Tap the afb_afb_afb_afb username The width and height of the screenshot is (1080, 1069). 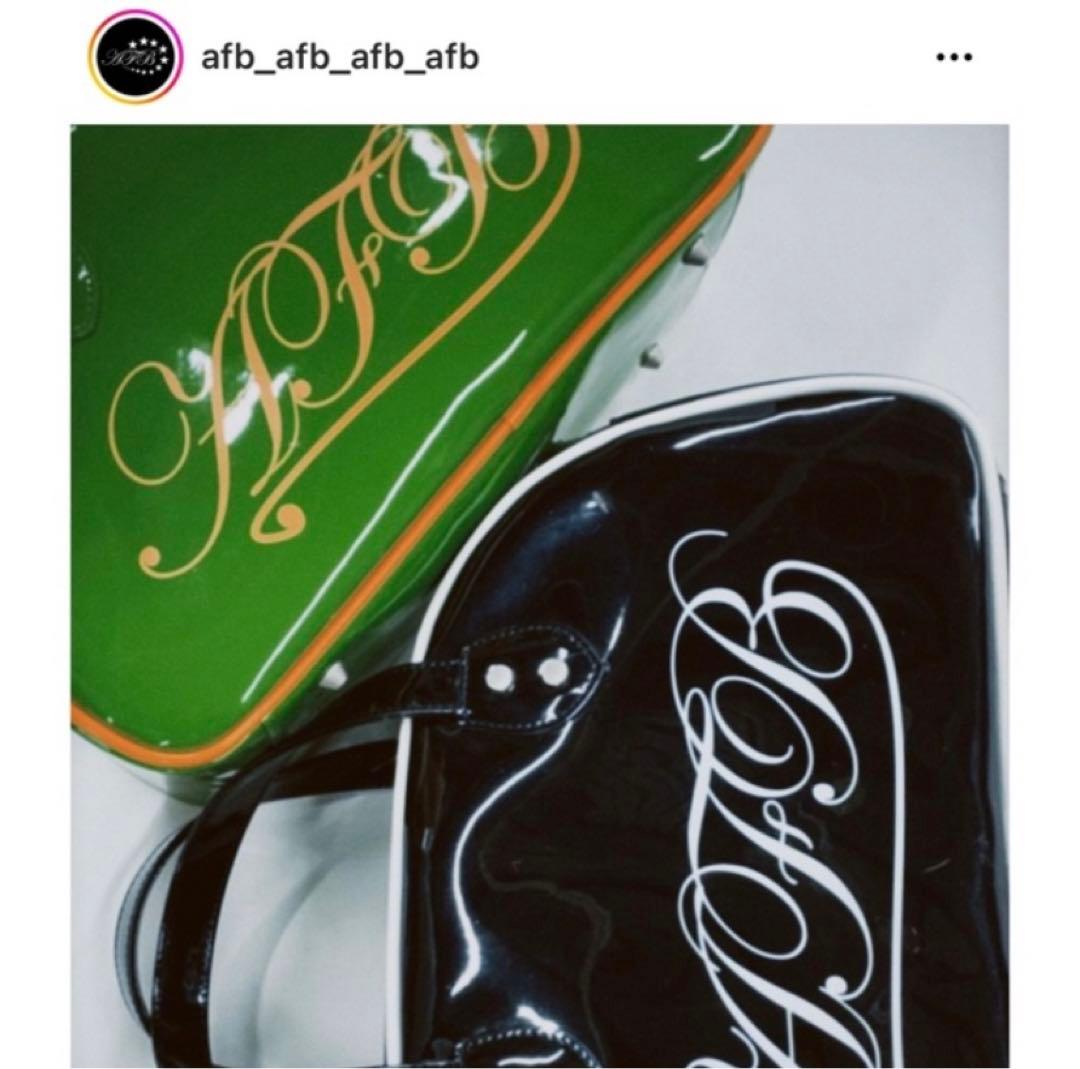(340, 58)
